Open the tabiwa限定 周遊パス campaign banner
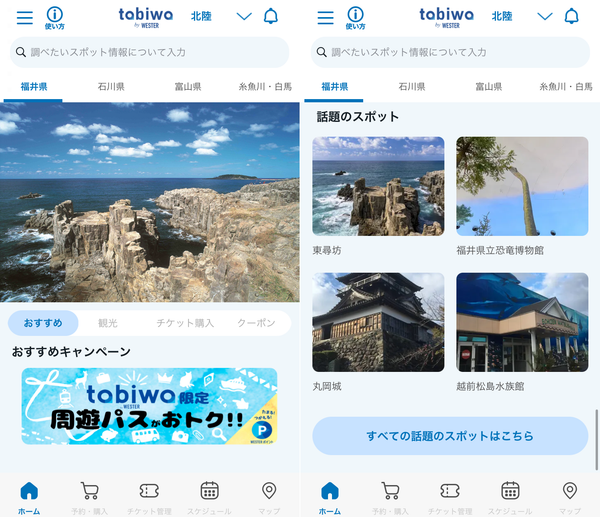Viewport: 600px width, 517px height. pyautogui.click(x=149, y=406)
